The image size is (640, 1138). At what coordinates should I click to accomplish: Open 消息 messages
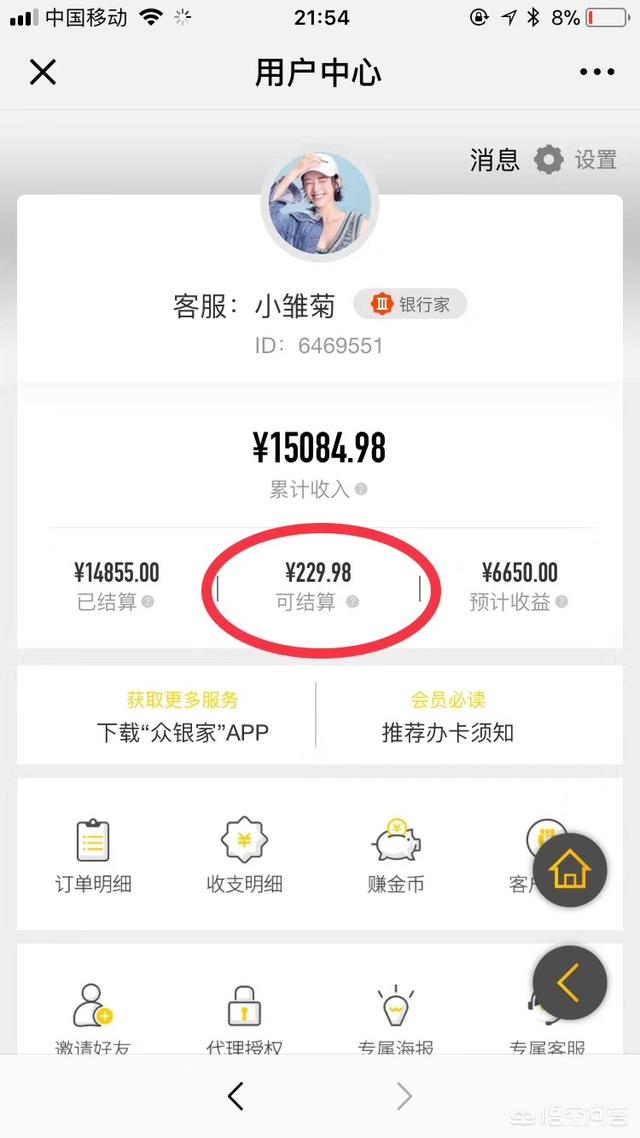495,159
